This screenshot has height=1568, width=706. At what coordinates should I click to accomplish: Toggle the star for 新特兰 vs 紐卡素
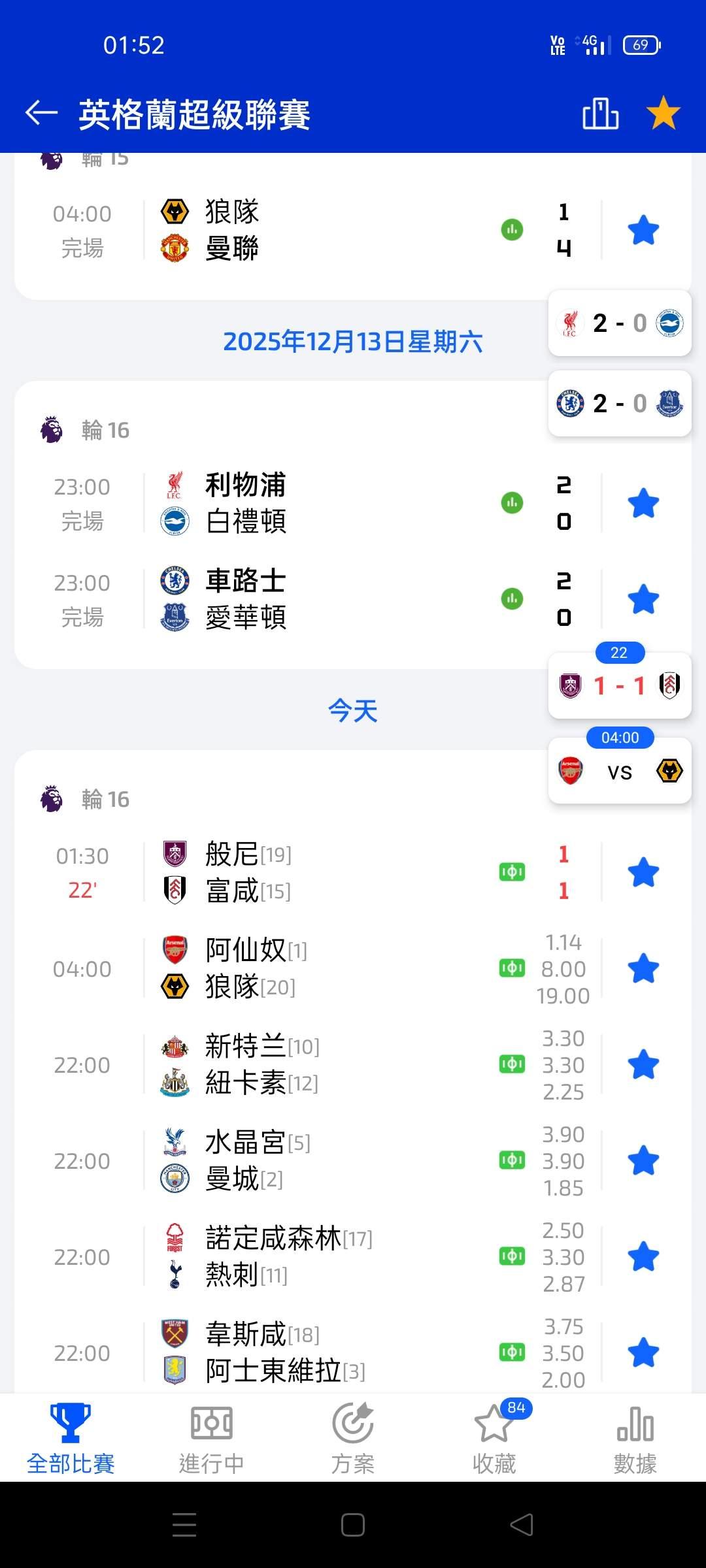coord(643,1064)
